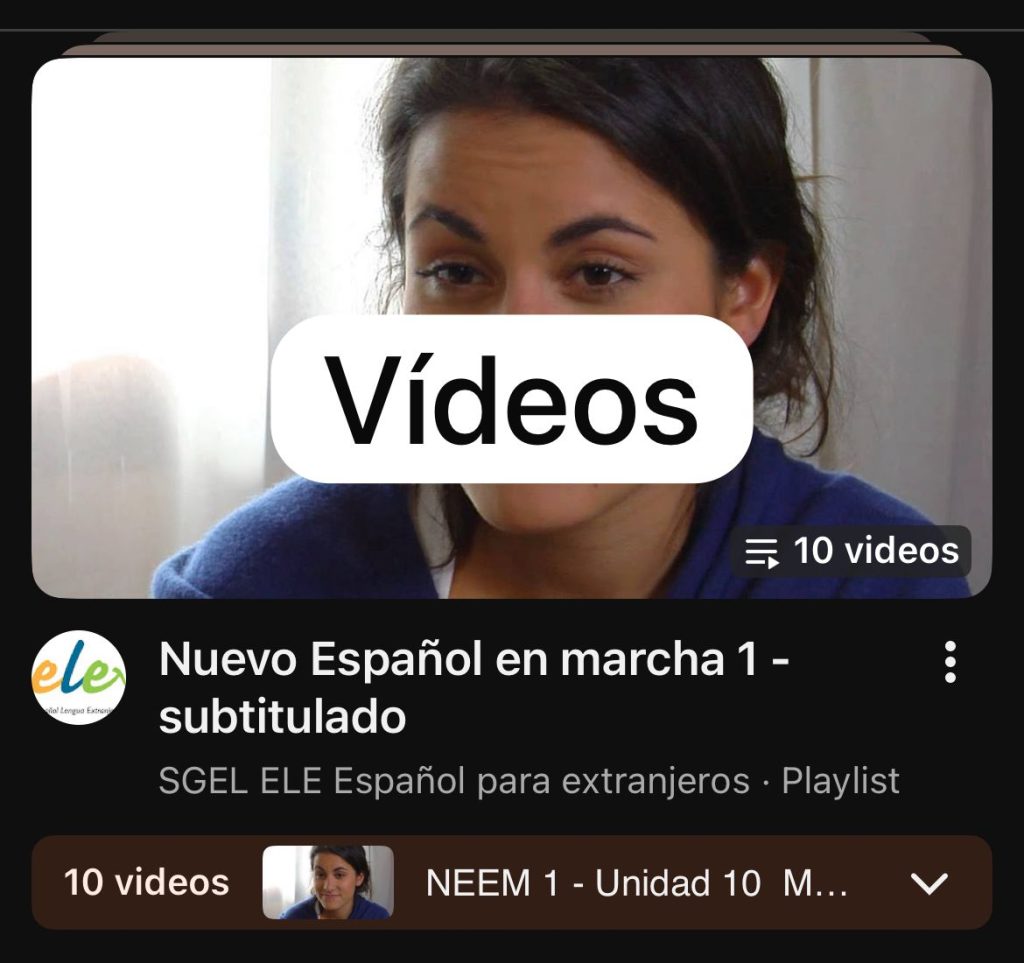Open the Nuevo Español en marcha 1 playlist title
1024x963 pixels.
pos(474,688)
